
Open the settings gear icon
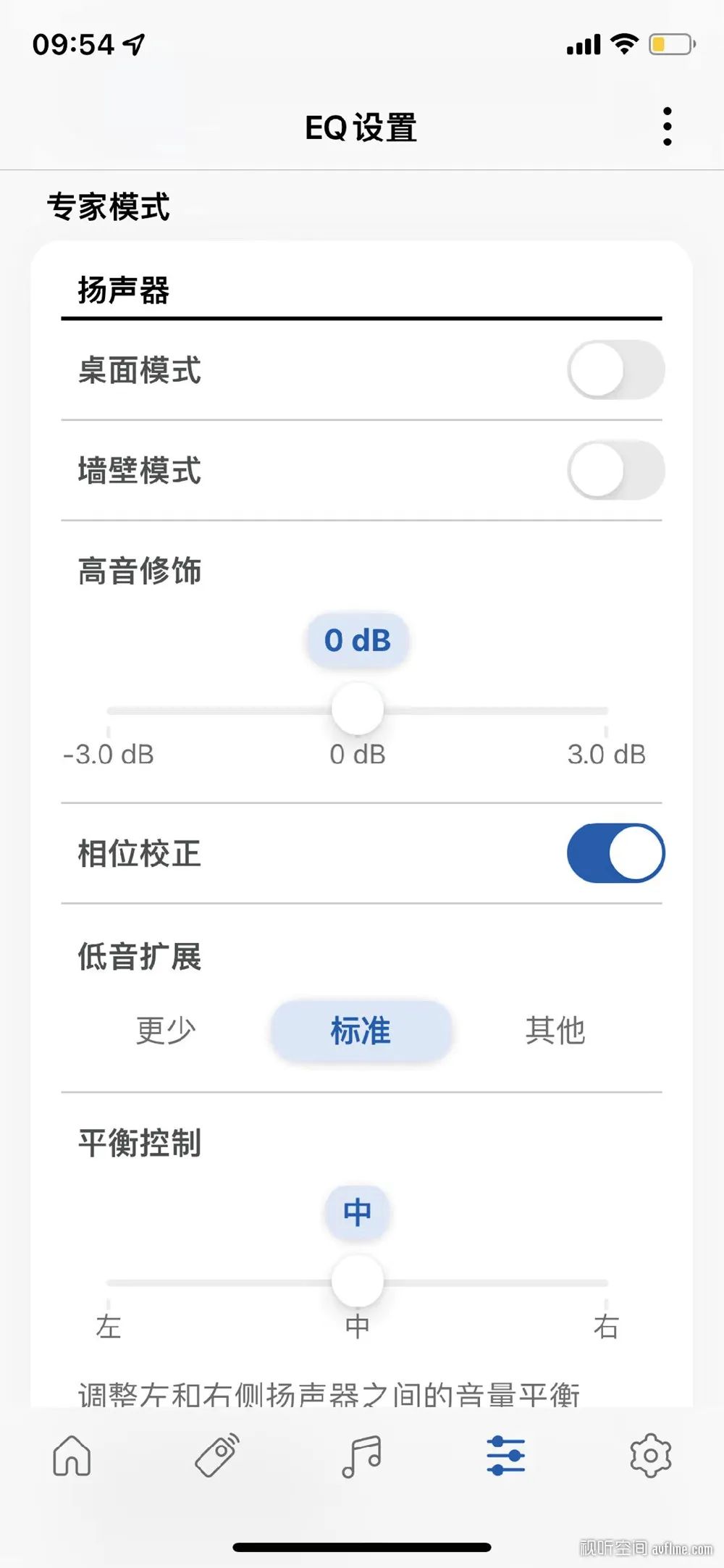pos(650,1456)
